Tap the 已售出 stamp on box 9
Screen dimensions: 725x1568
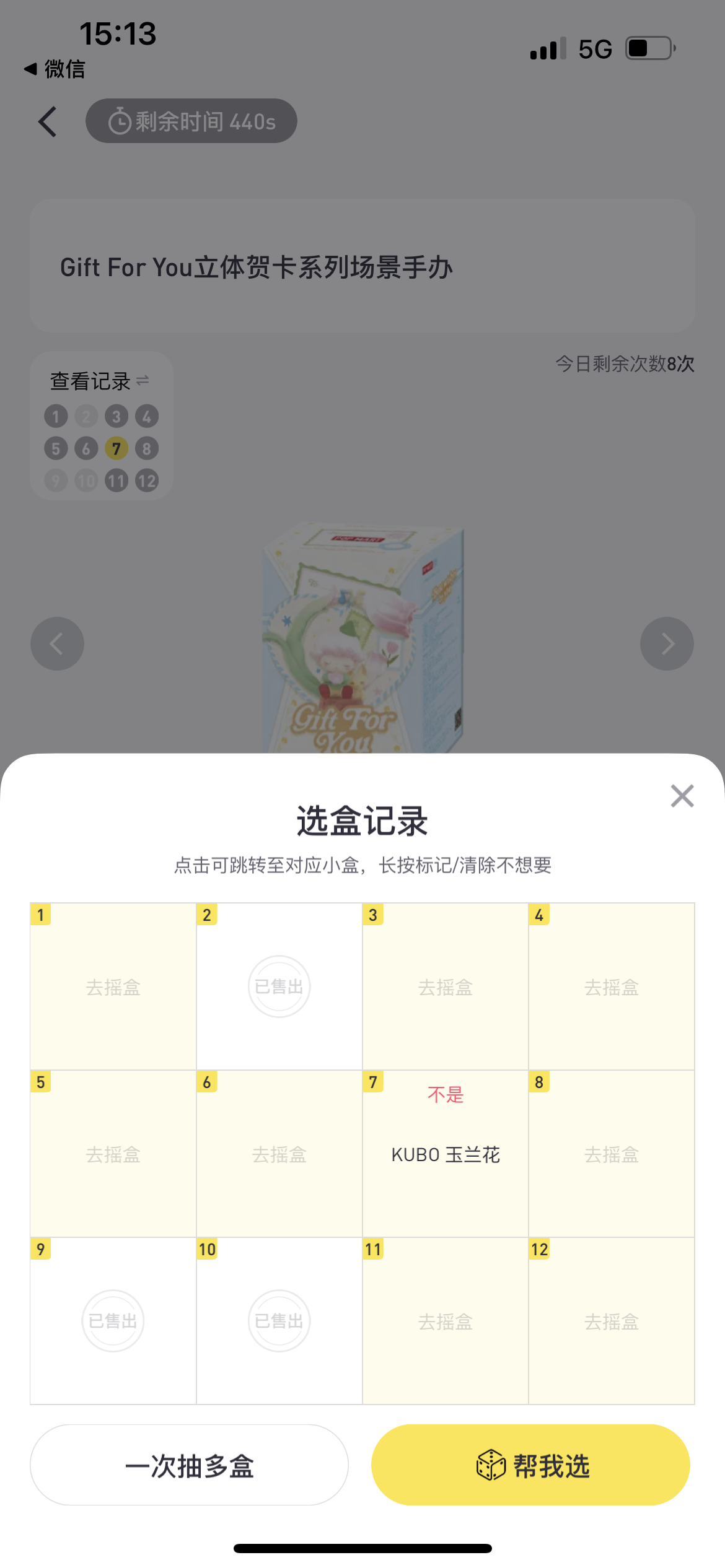[x=112, y=1320]
